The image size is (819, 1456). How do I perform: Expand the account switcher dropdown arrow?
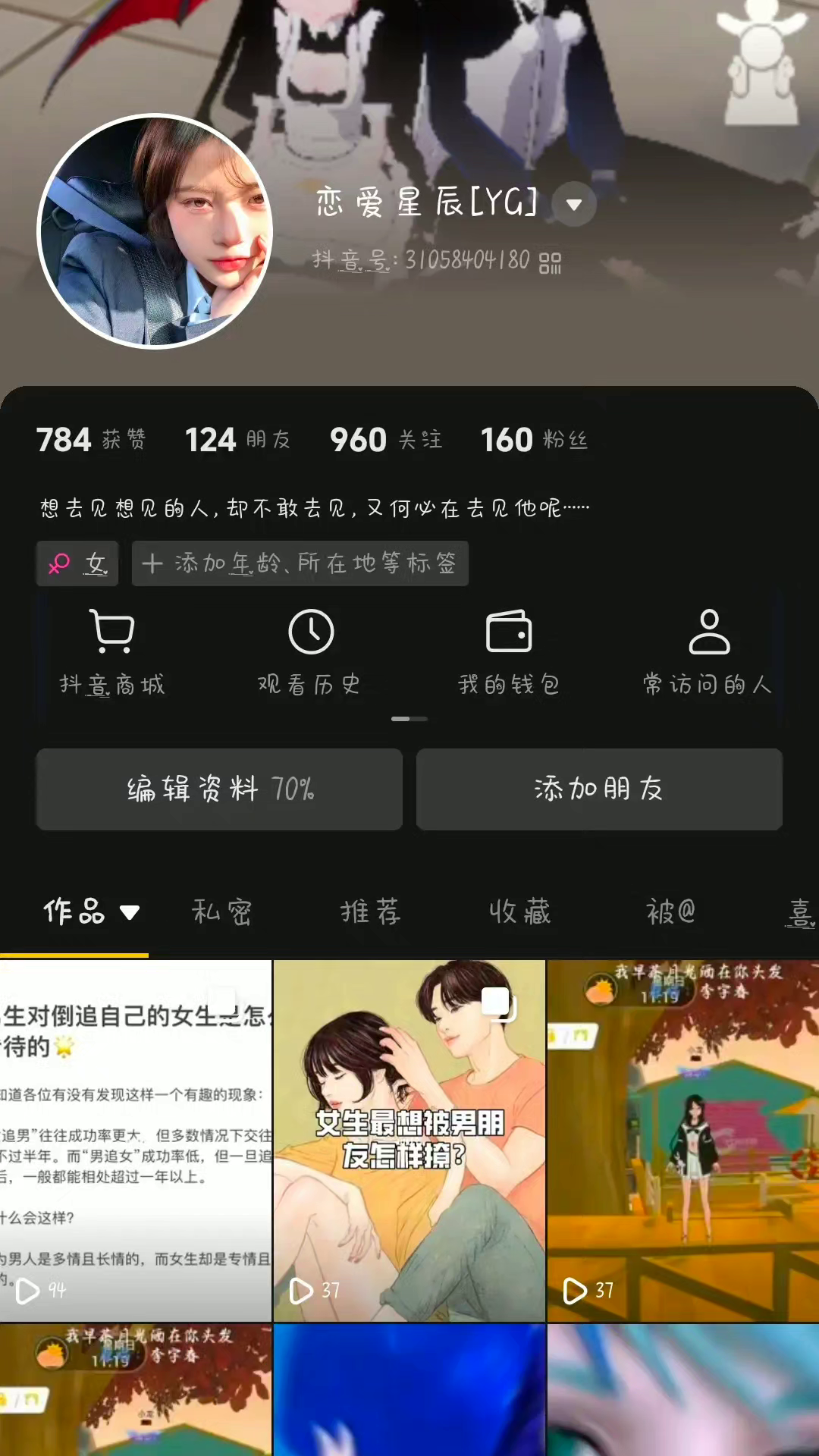coord(574,205)
